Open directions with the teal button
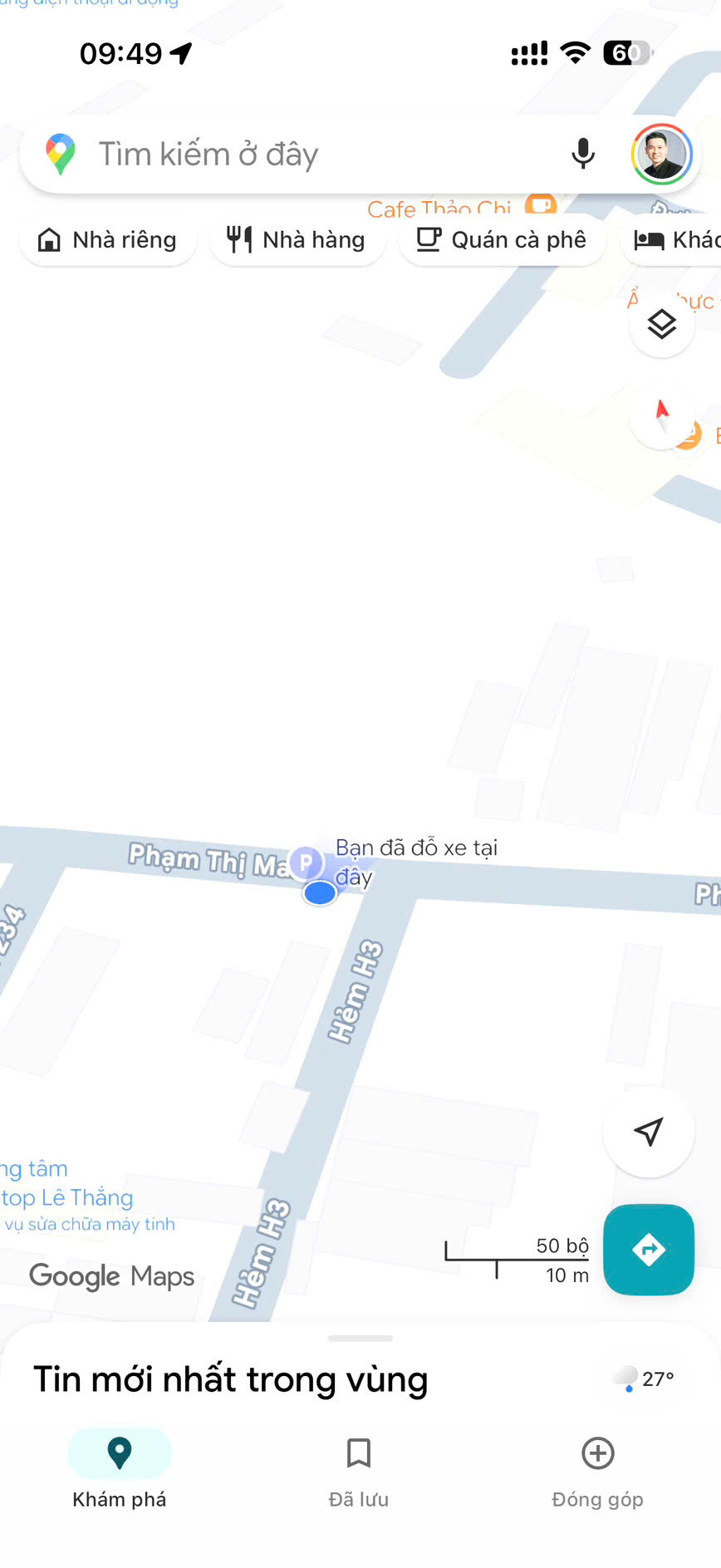This screenshot has width=721, height=1568. (x=648, y=1249)
